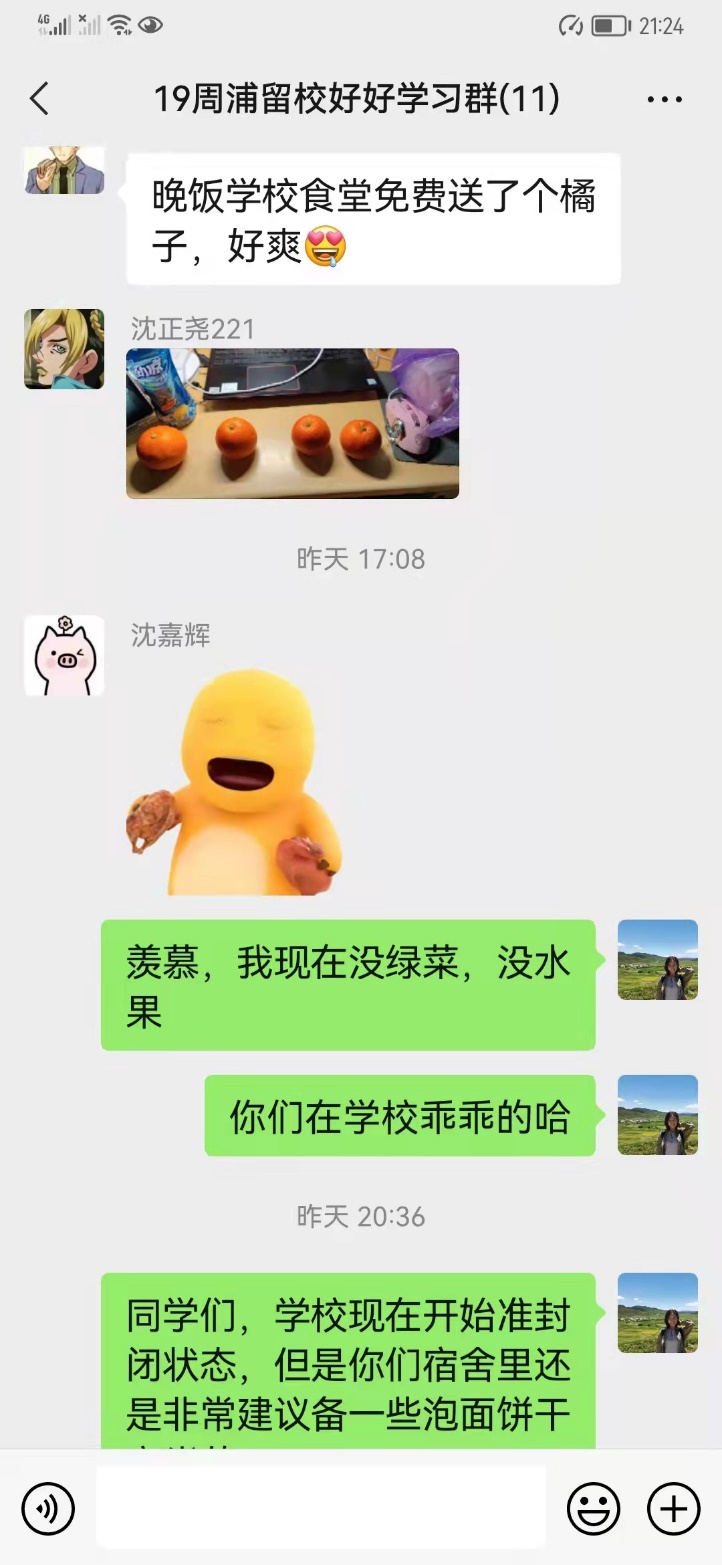Image resolution: width=722 pixels, height=1565 pixels.
Task: Open 沈嘉辉's pig avatar profile
Action: 64,655
